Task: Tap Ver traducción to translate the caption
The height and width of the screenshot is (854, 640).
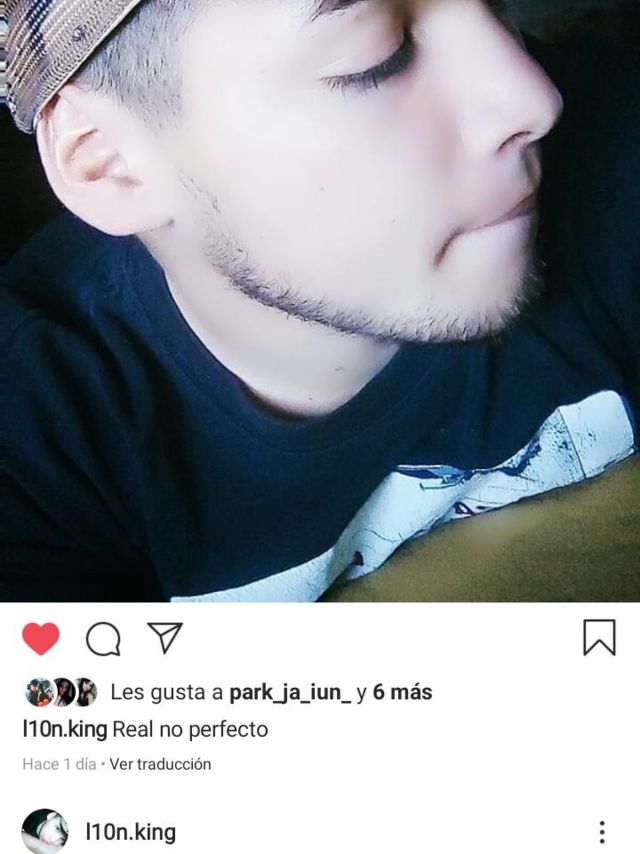Action: click(x=160, y=764)
